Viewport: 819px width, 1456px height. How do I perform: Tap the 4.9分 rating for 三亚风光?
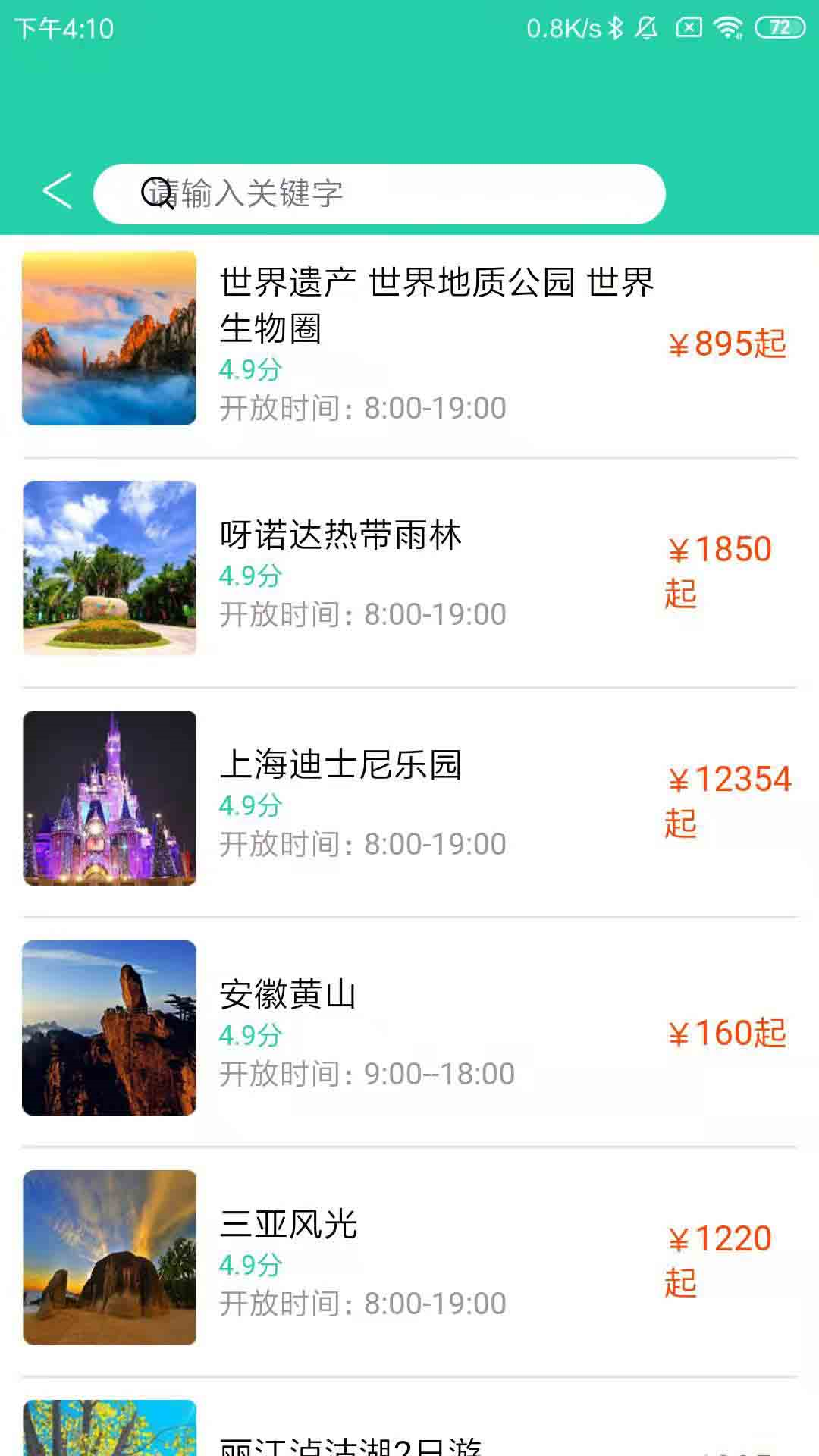tap(250, 1264)
